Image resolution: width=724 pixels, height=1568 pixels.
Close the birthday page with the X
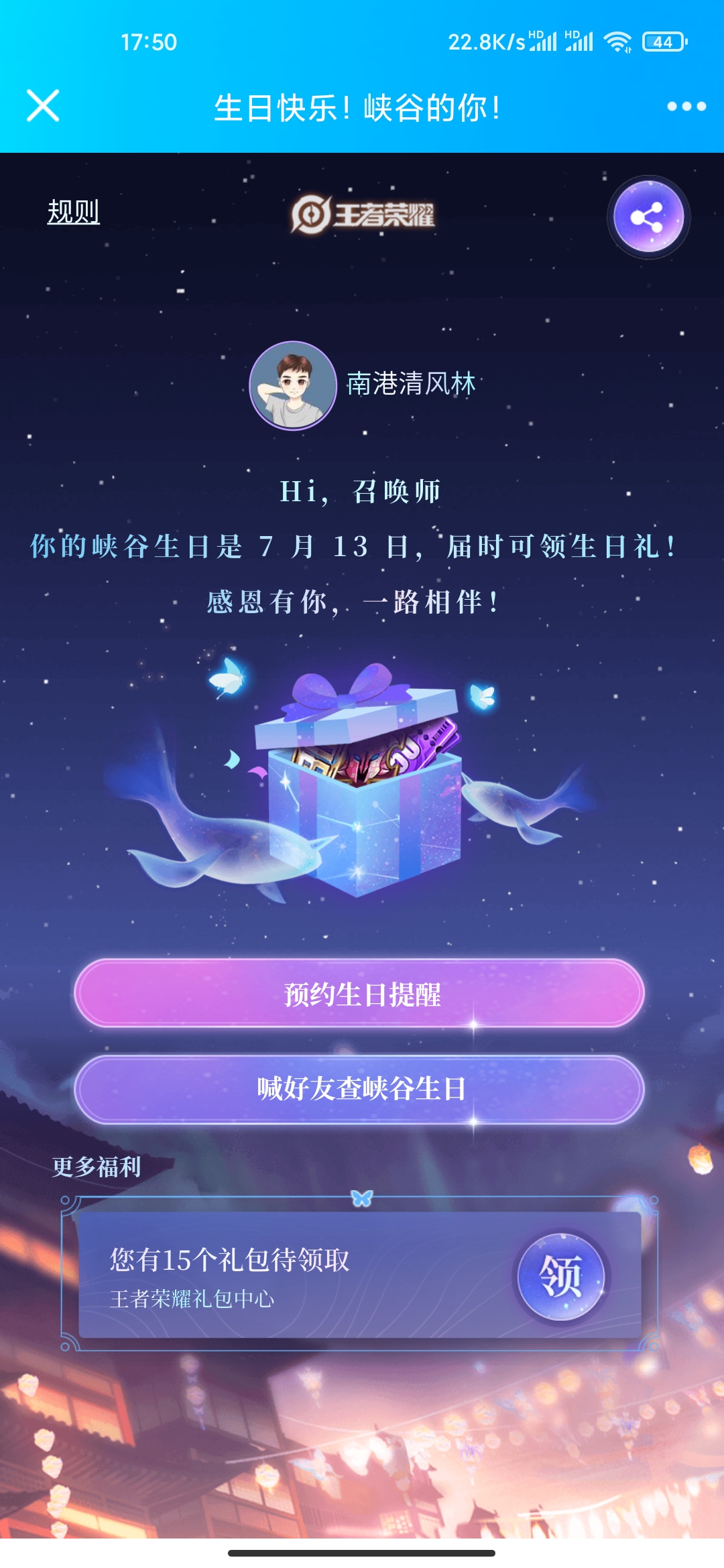click(43, 106)
